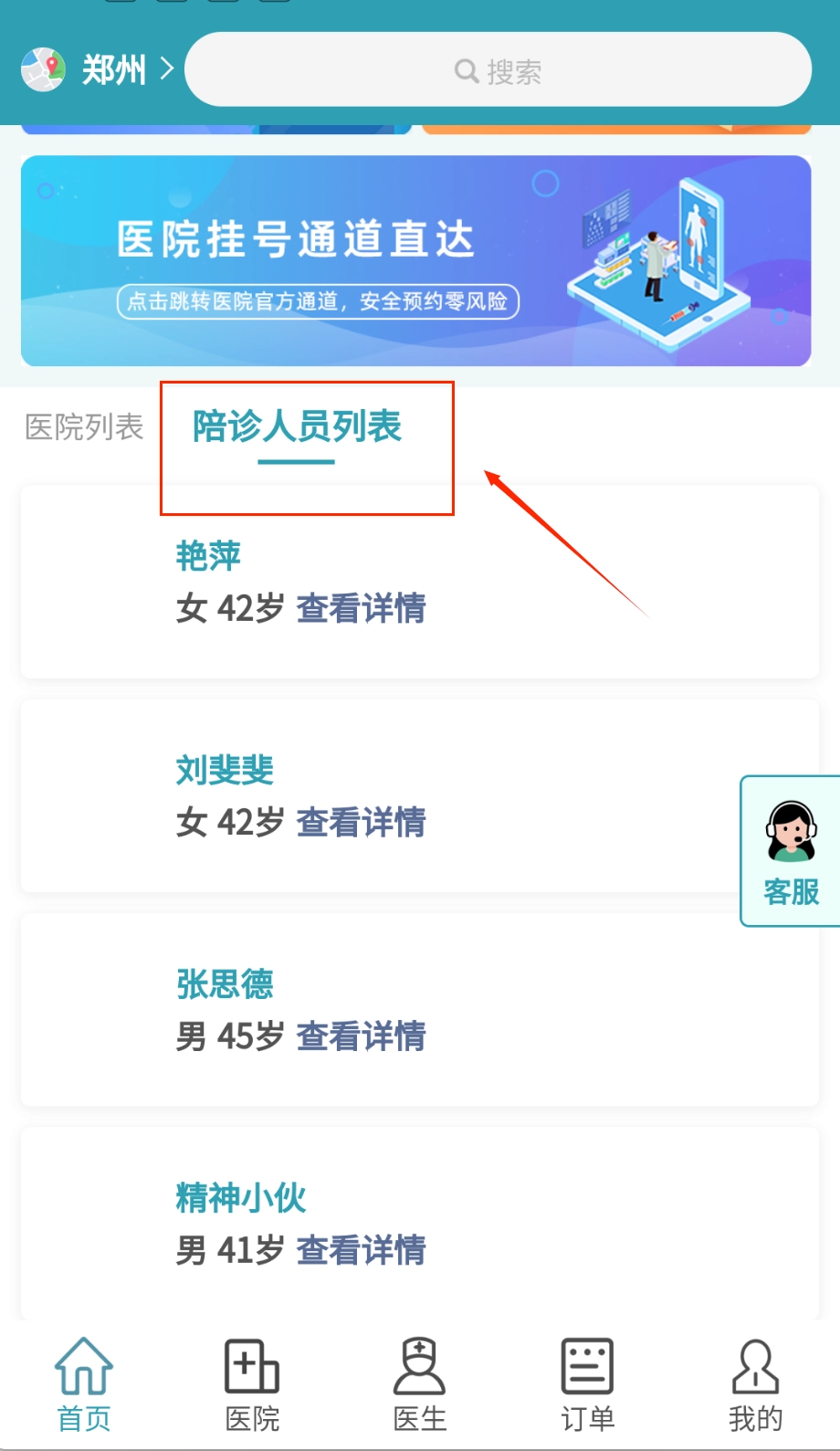
Task: Open the 医生 tab
Action: [x=420, y=1385]
